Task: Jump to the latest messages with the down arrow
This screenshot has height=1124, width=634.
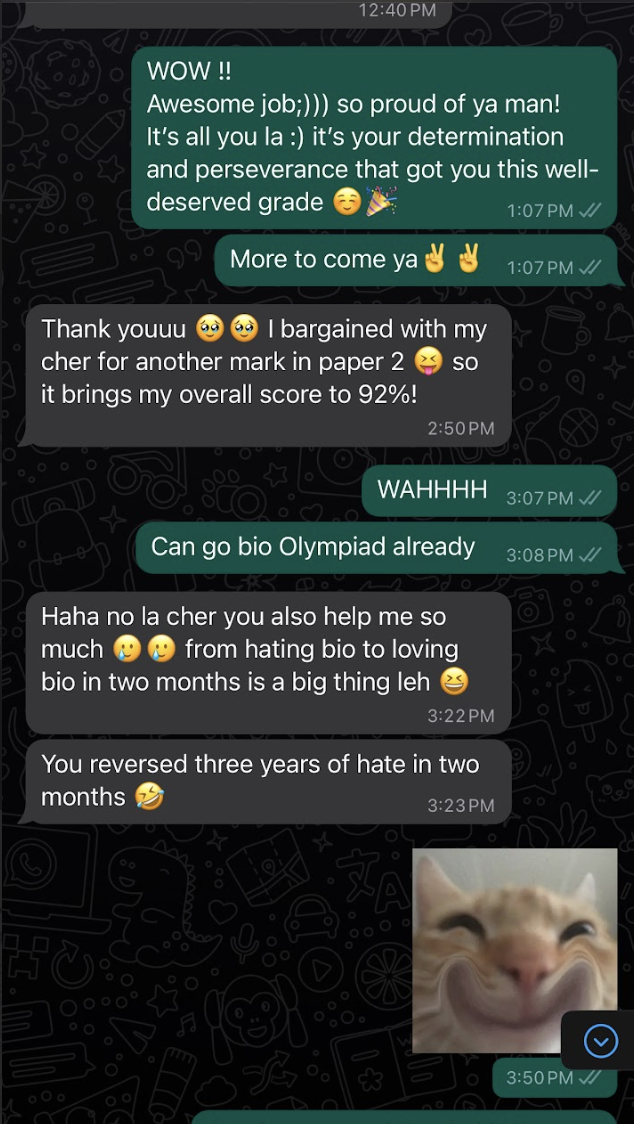Action: [x=600, y=1042]
